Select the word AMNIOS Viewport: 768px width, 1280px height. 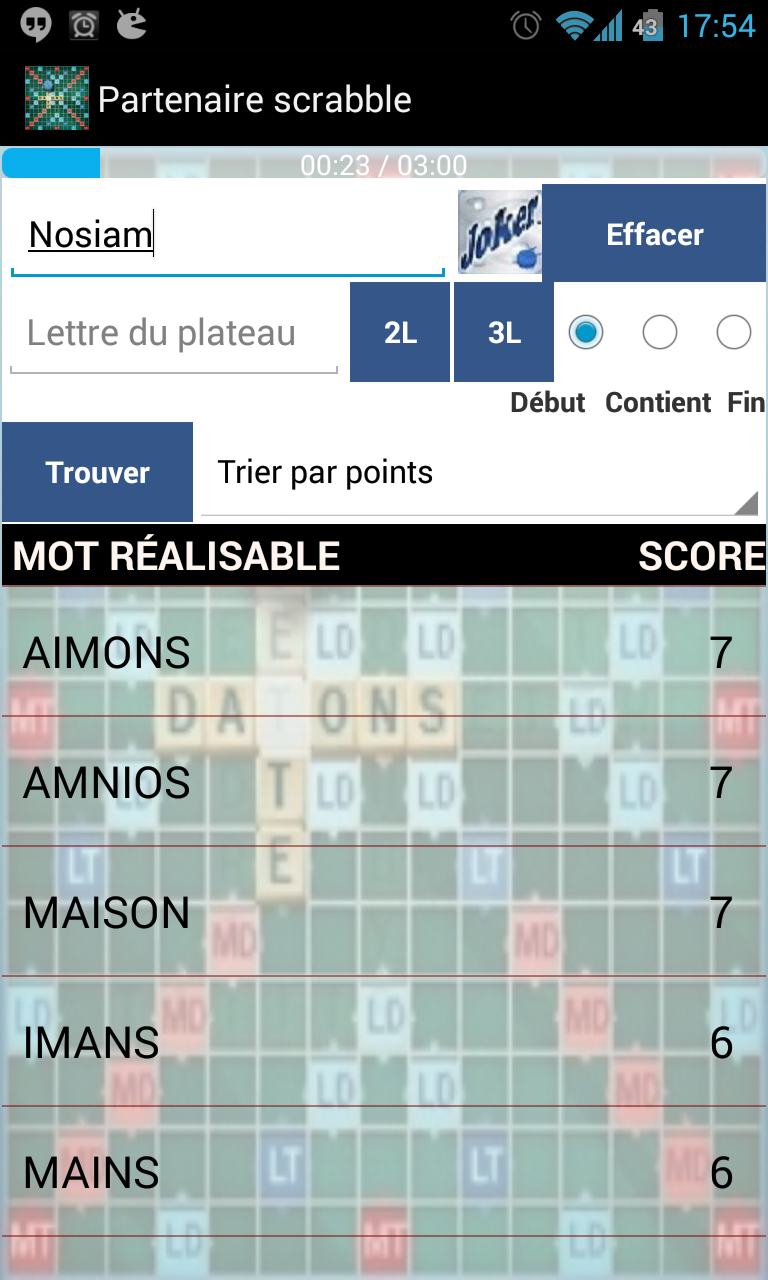point(384,783)
